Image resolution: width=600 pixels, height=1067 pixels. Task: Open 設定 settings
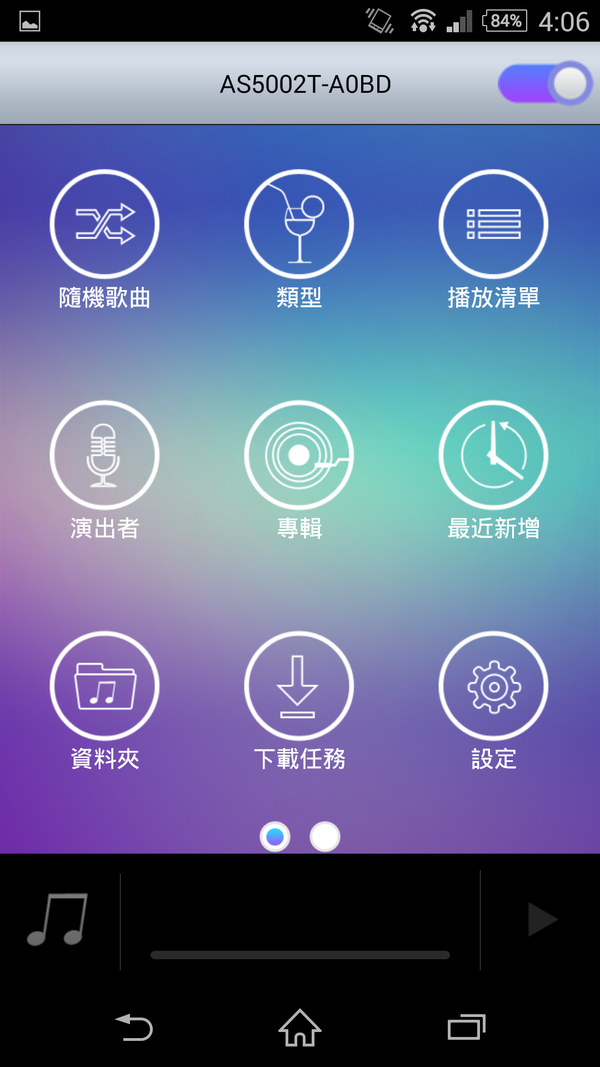click(493, 686)
